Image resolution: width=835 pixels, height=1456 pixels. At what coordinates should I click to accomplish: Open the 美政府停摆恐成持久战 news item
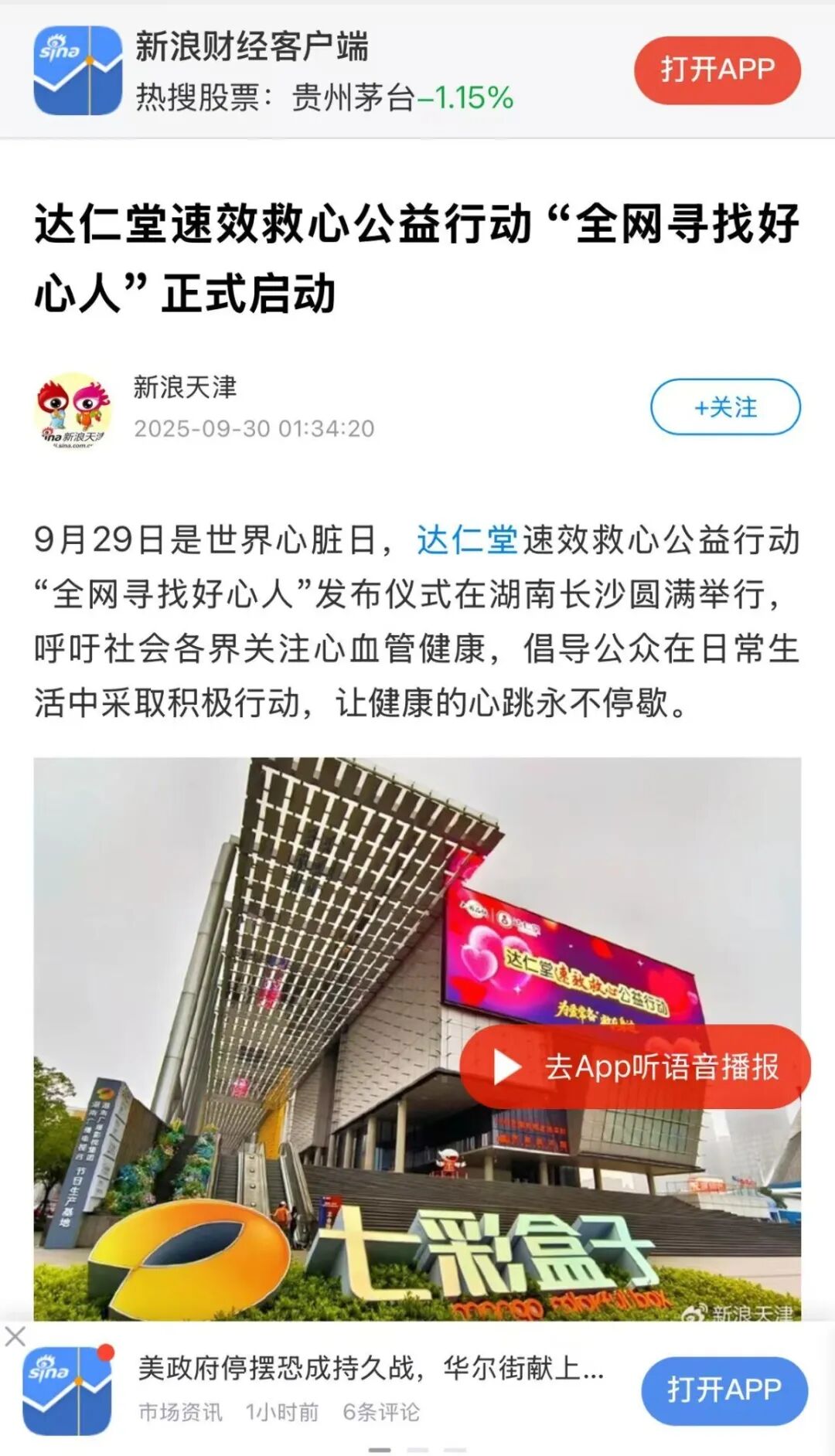tap(371, 1369)
